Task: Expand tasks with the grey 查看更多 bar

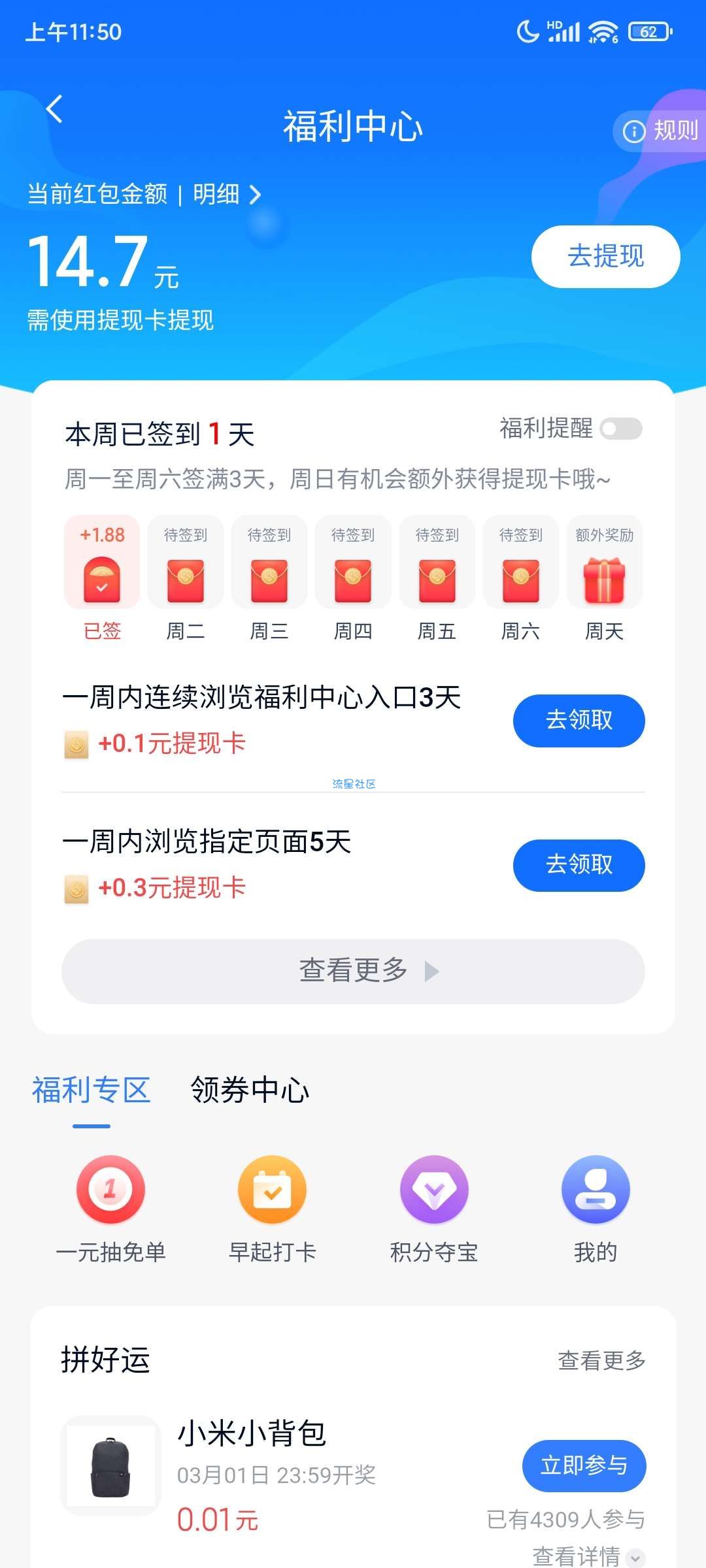Action: (353, 971)
